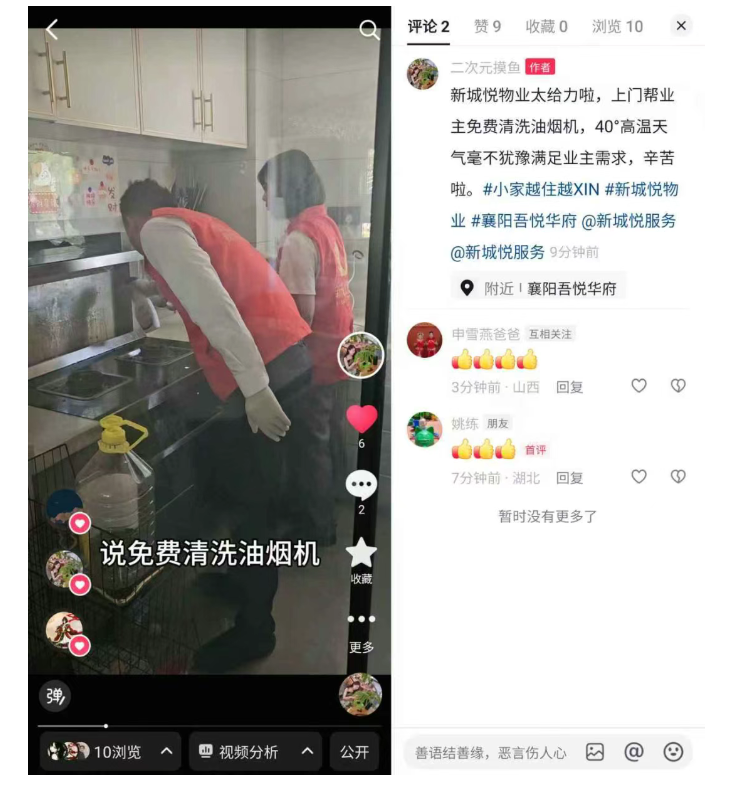Go back using the top-left arrow
The width and height of the screenshot is (736, 795).
52,30
